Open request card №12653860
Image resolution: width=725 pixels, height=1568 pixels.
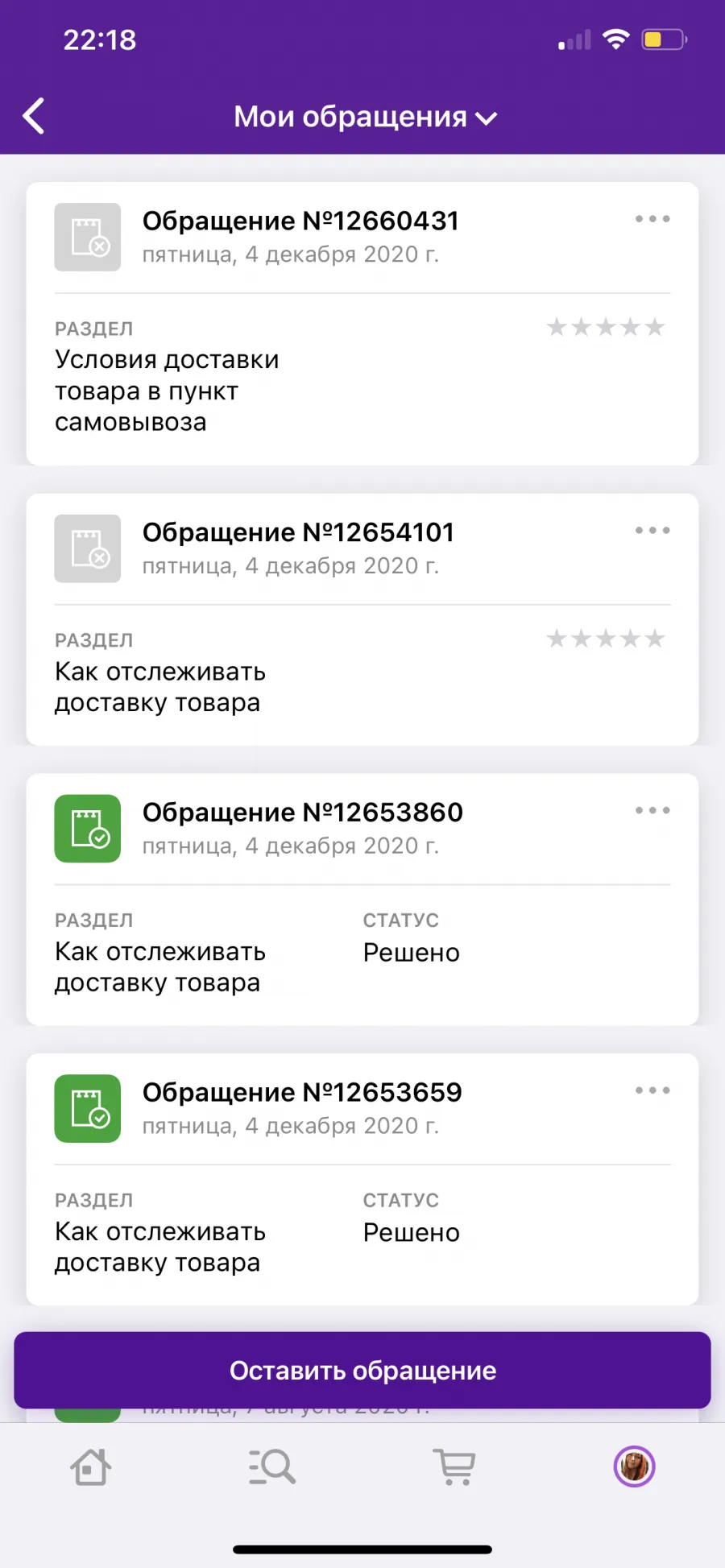362,900
